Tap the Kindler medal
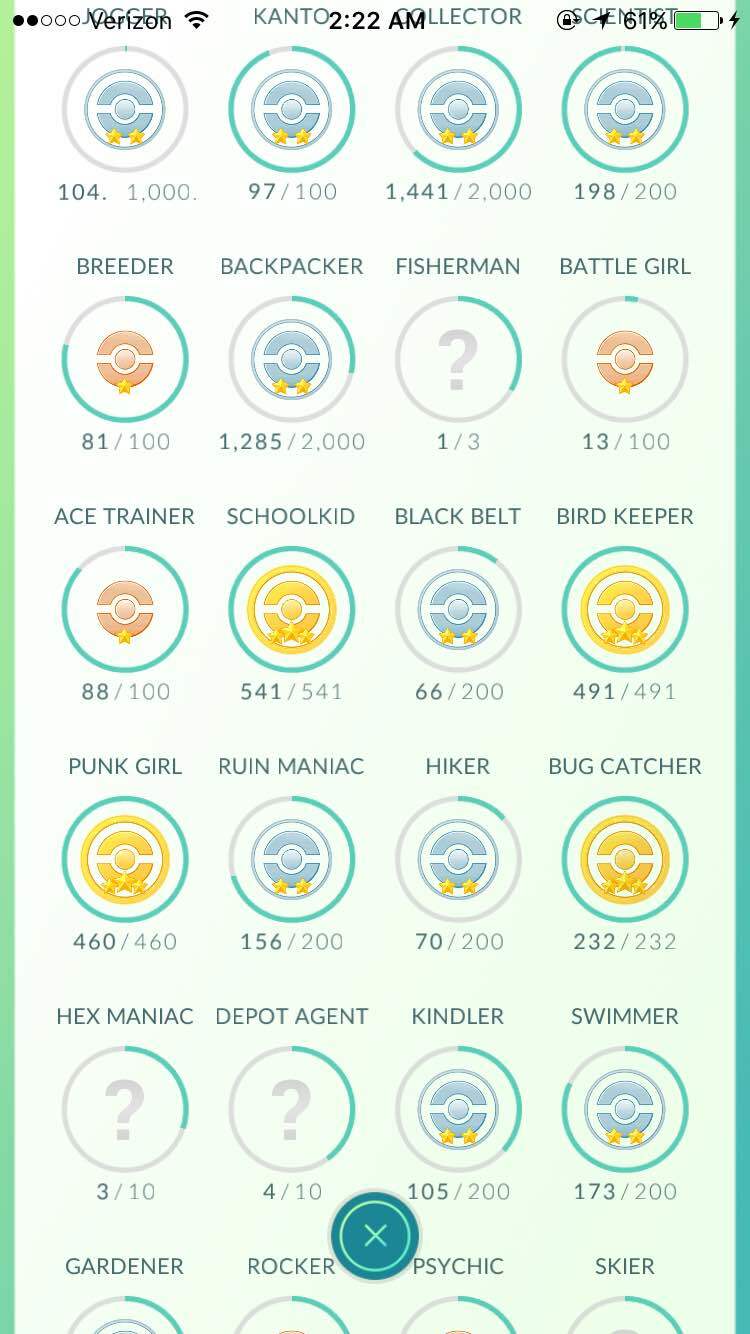The width and height of the screenshot is (750, 1334). point(458,1109)
